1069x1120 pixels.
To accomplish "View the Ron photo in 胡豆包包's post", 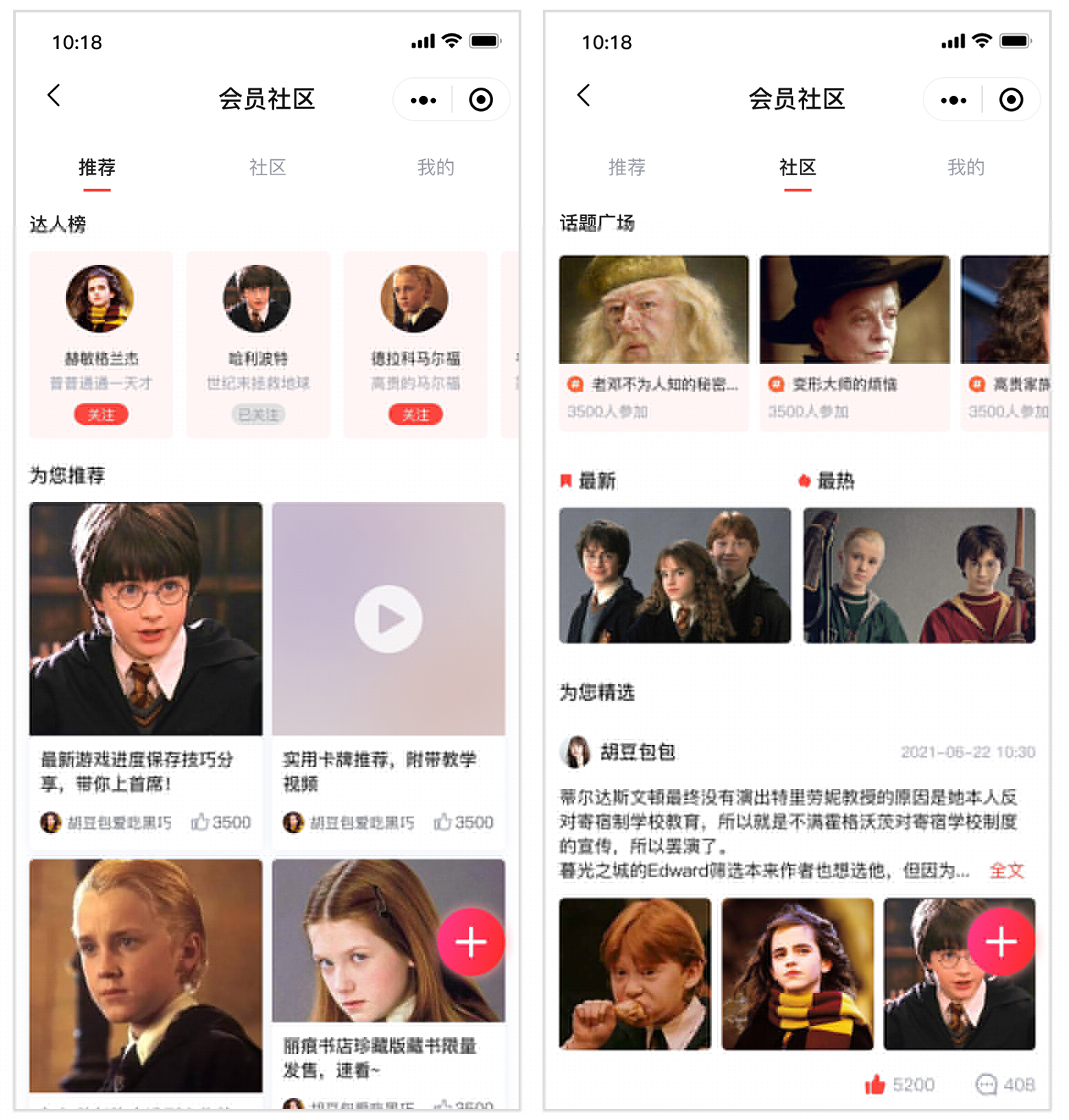I will [x=635, y=973].
